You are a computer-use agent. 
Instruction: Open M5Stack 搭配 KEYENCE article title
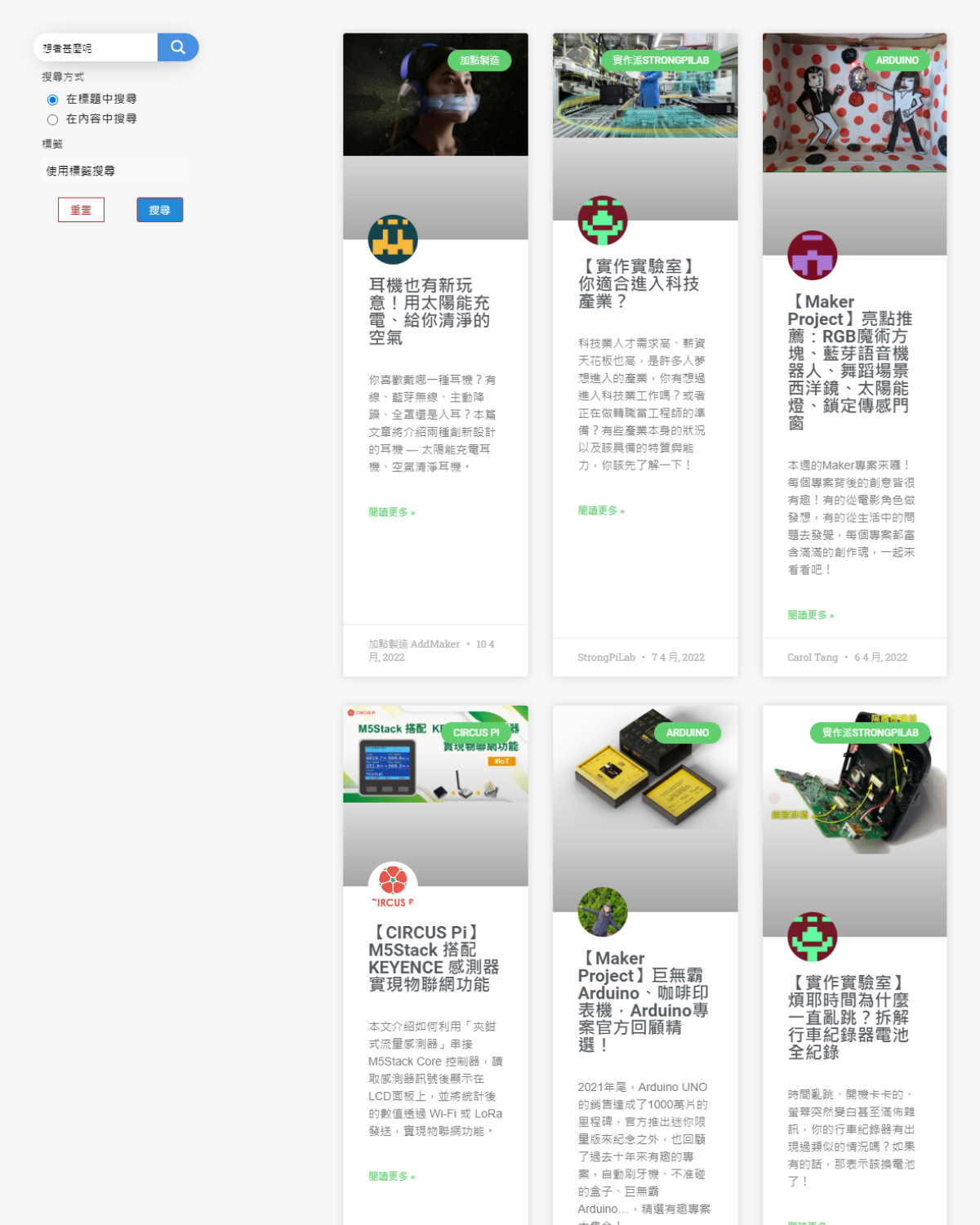click(433, 958)
